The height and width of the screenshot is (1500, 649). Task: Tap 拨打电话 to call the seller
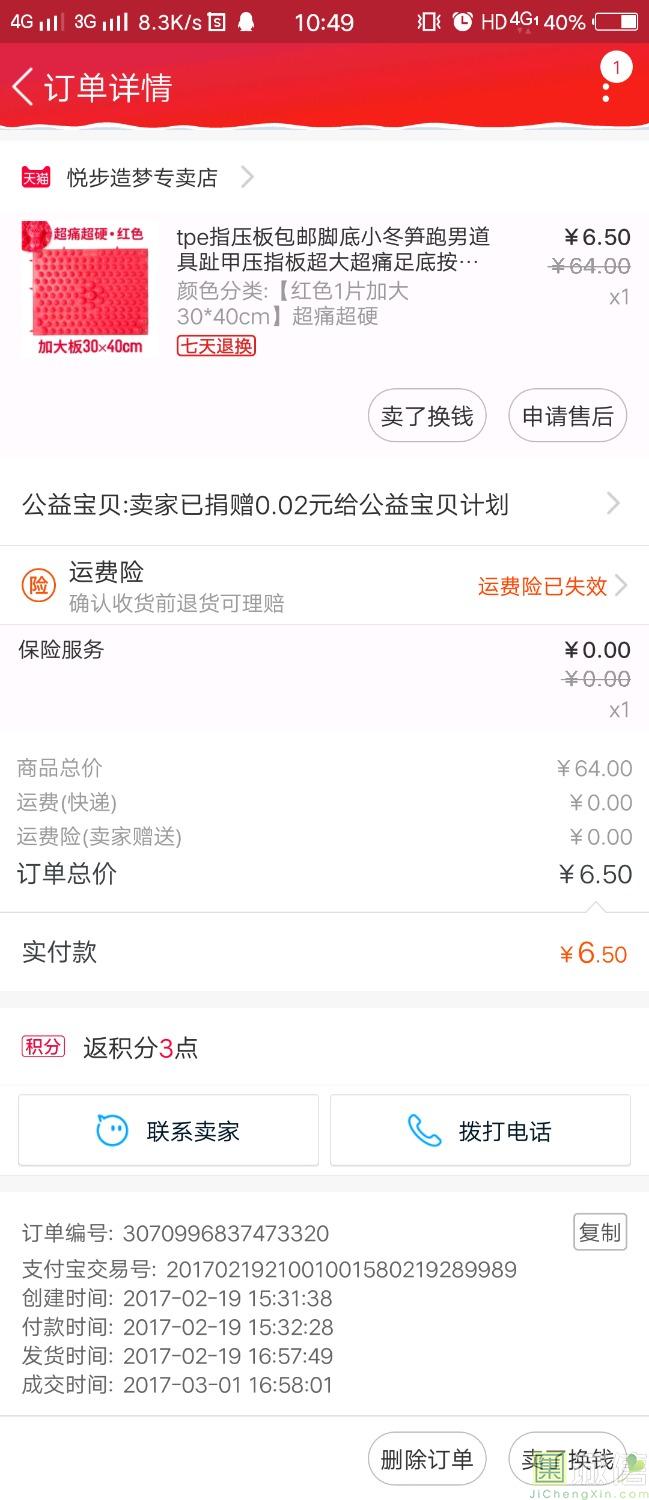click(x=480, y=1131)
